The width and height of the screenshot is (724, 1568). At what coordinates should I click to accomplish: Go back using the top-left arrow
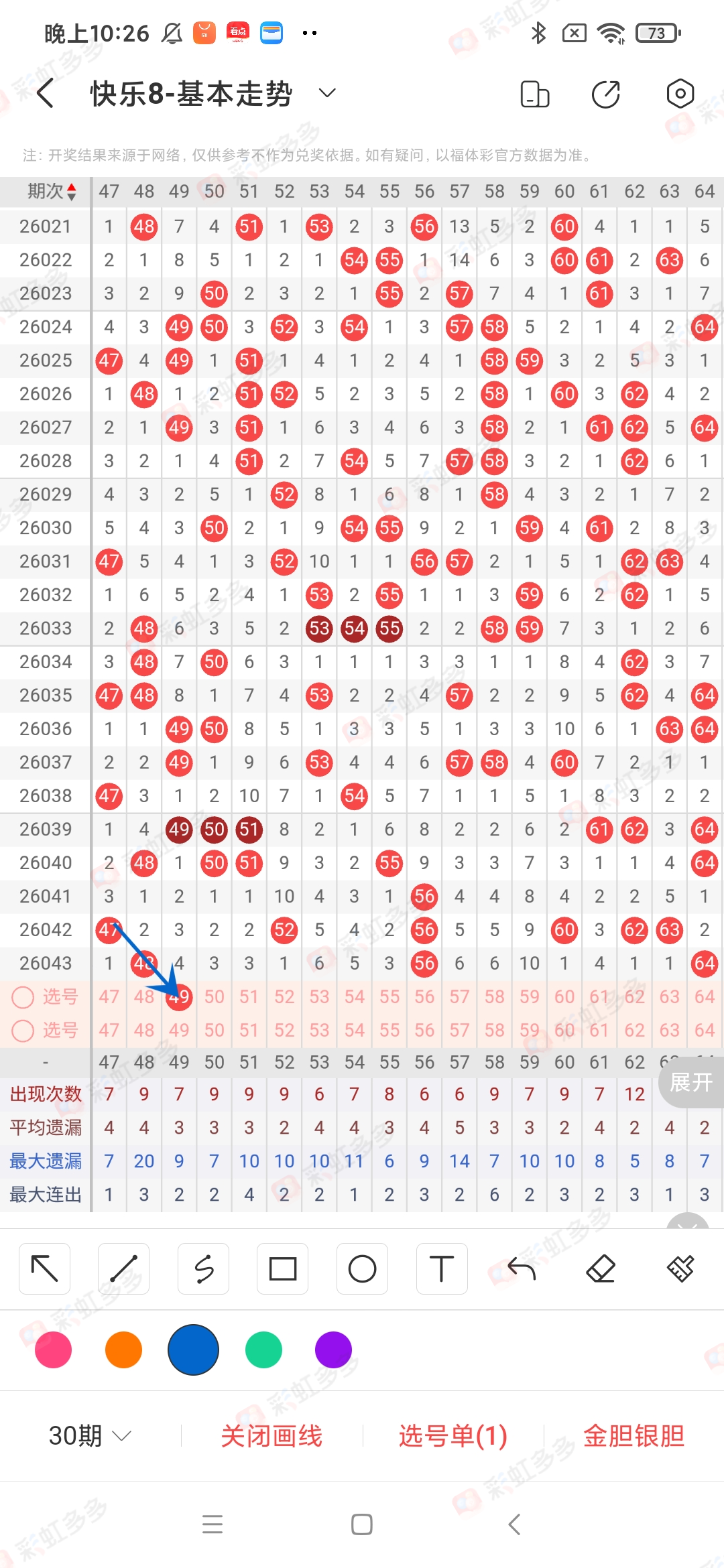(x=46, y=93)
